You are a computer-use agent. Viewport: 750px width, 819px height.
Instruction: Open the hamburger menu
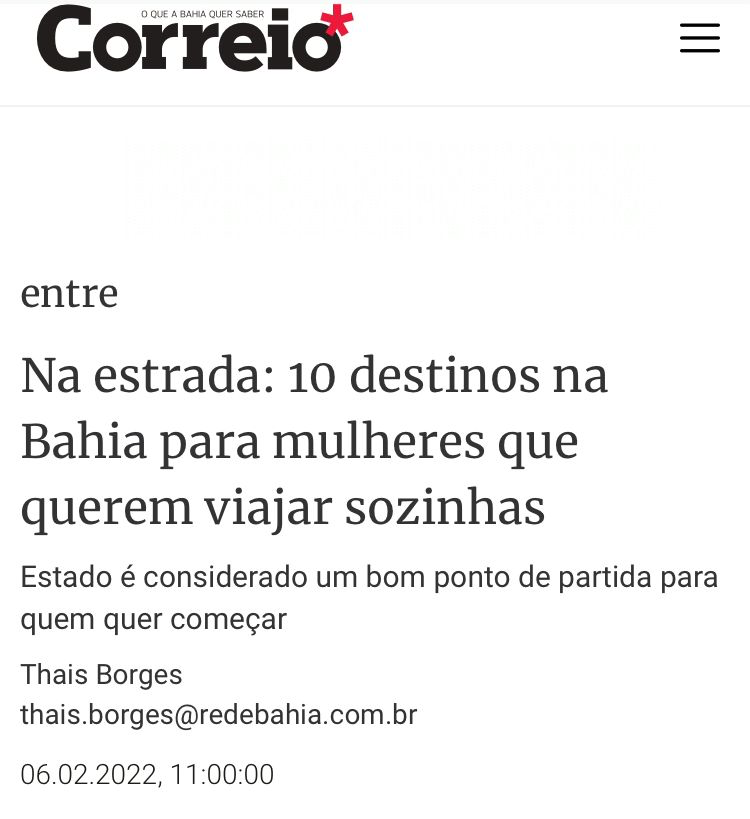tap(699, 38)
